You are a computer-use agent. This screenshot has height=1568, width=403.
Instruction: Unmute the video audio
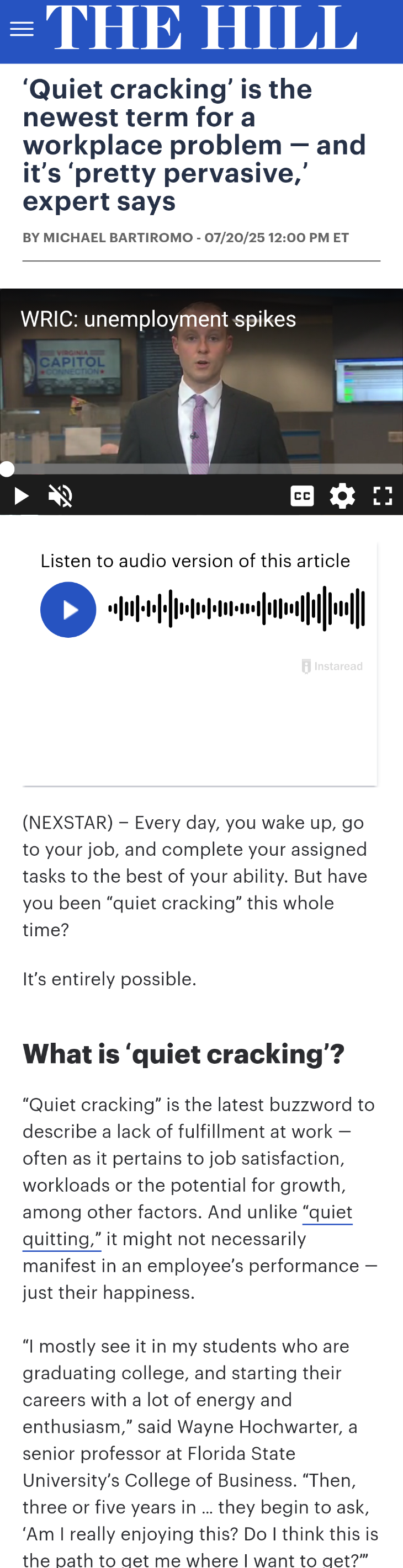pyautogui.click(x=60, y=496)
